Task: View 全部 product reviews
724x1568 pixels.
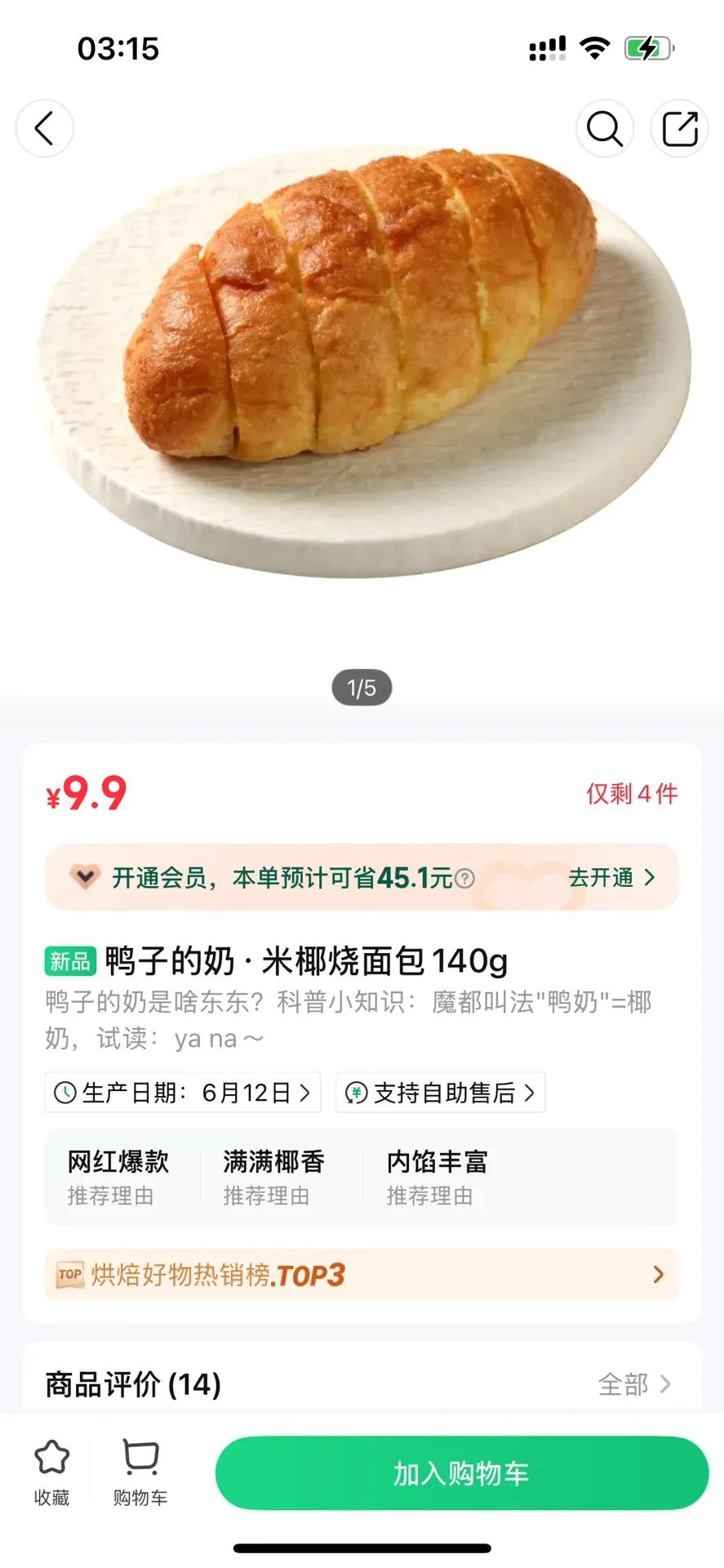Action: pos(634,1384)
